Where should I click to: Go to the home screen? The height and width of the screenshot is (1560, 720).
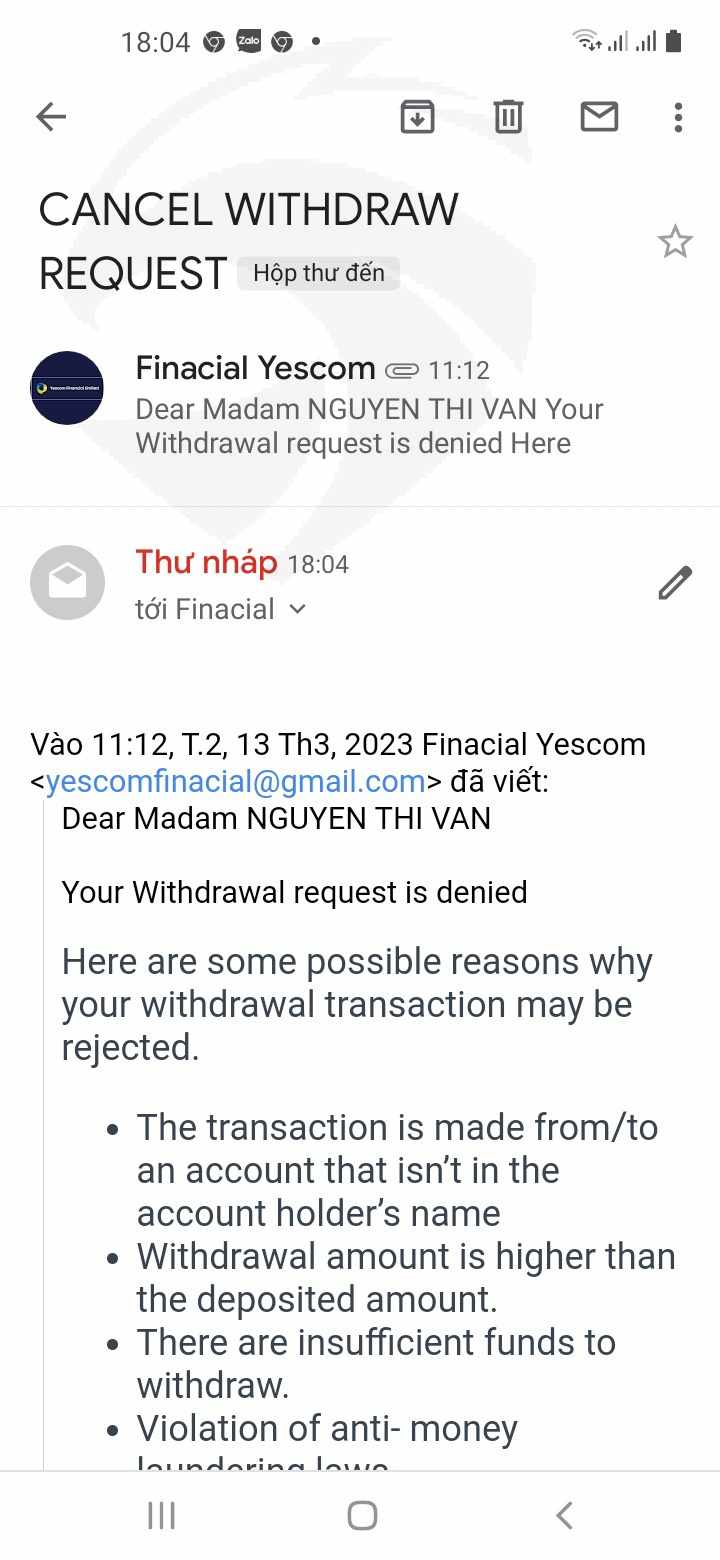point(362,1515)
